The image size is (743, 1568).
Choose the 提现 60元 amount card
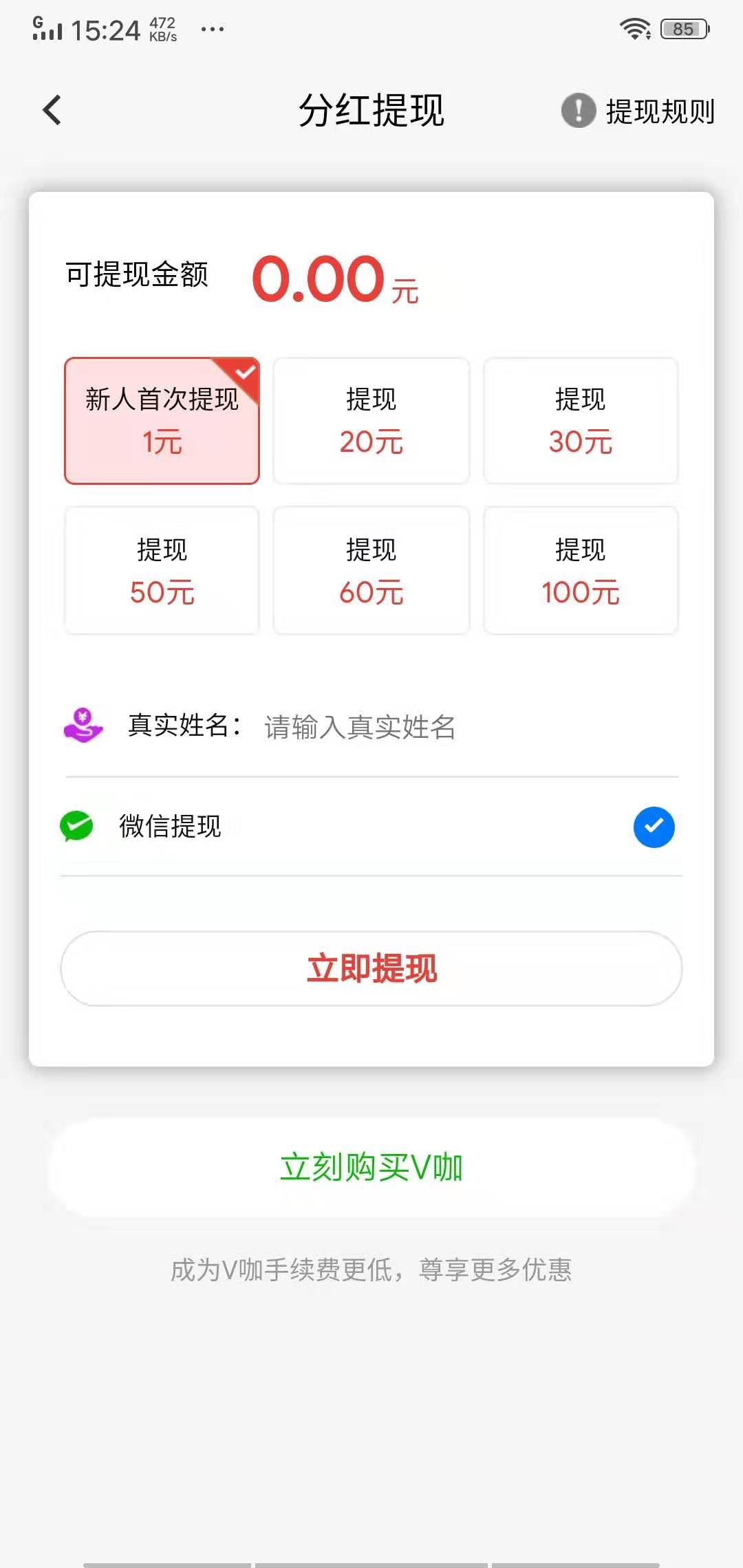(x=371, y=571)
